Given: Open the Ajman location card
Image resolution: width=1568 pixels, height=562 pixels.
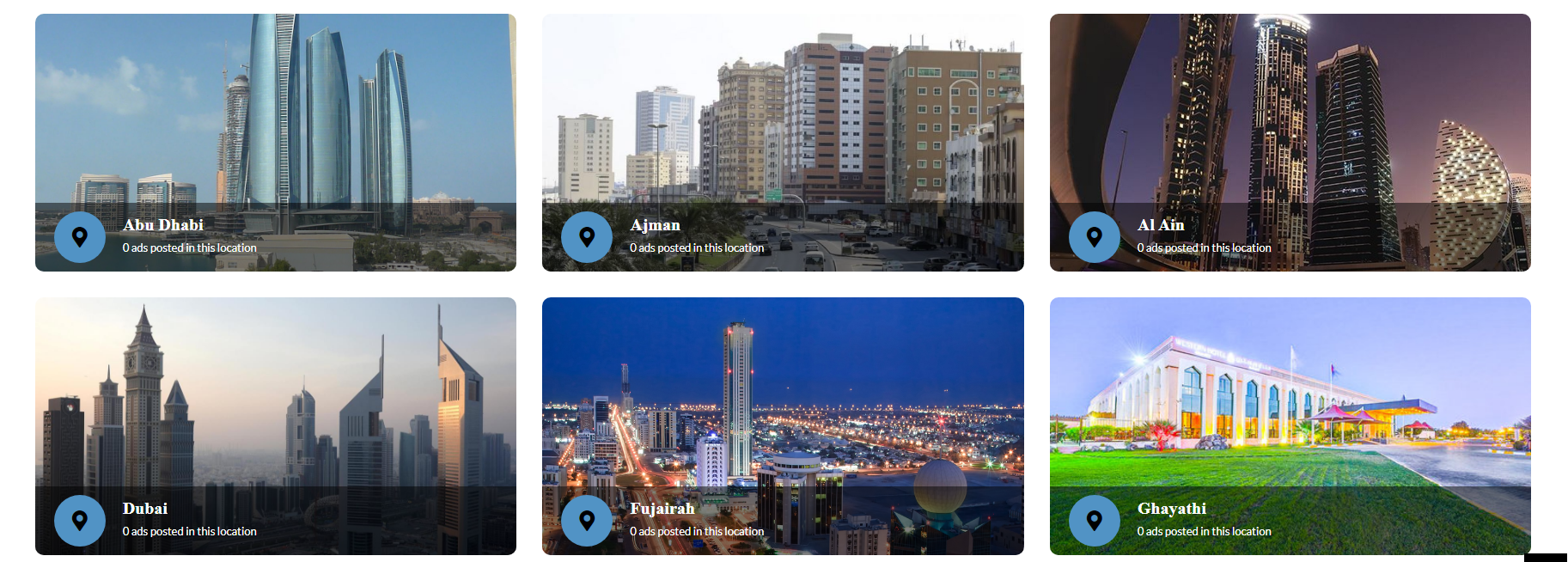Looking at the screenshot, I should (655, 225).
